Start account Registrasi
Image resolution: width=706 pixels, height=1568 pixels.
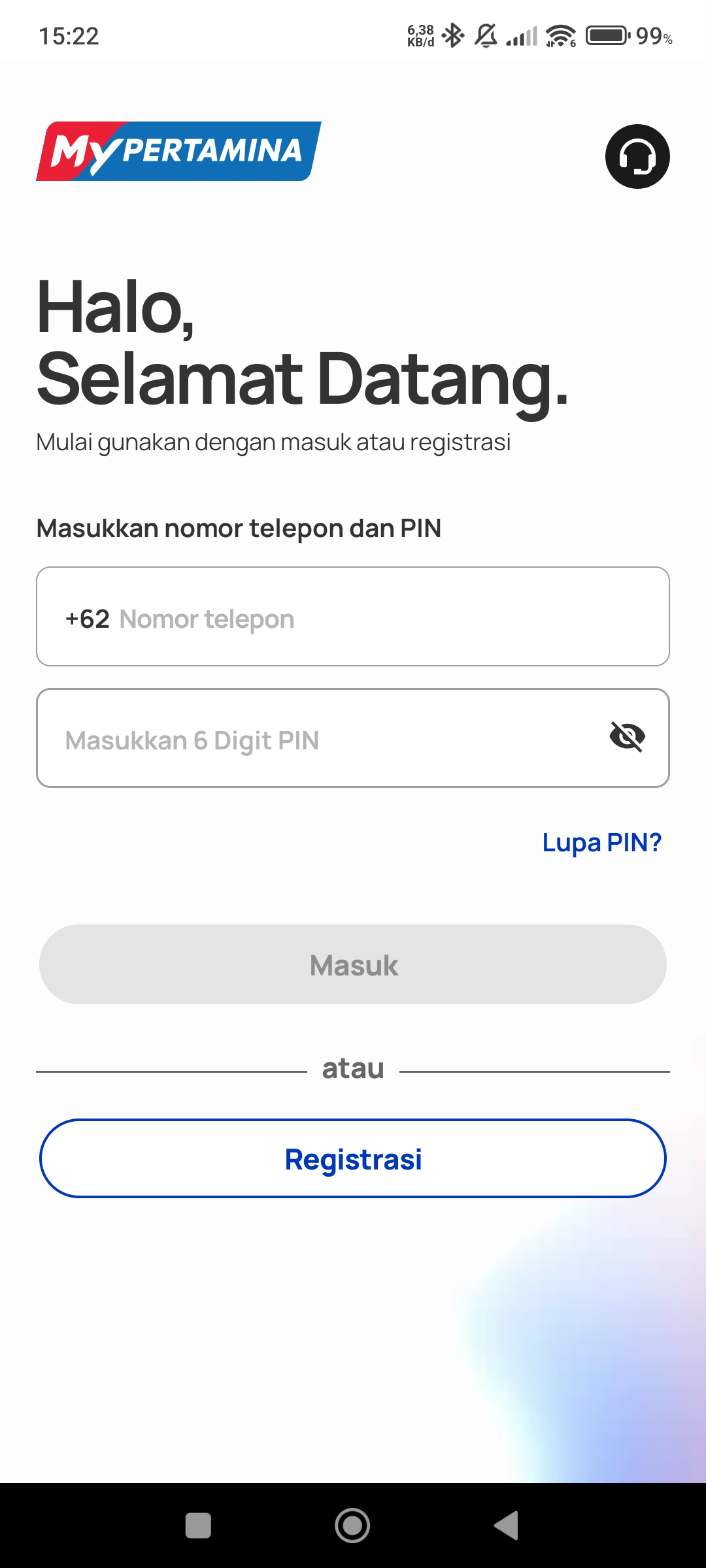(353, 1158)
